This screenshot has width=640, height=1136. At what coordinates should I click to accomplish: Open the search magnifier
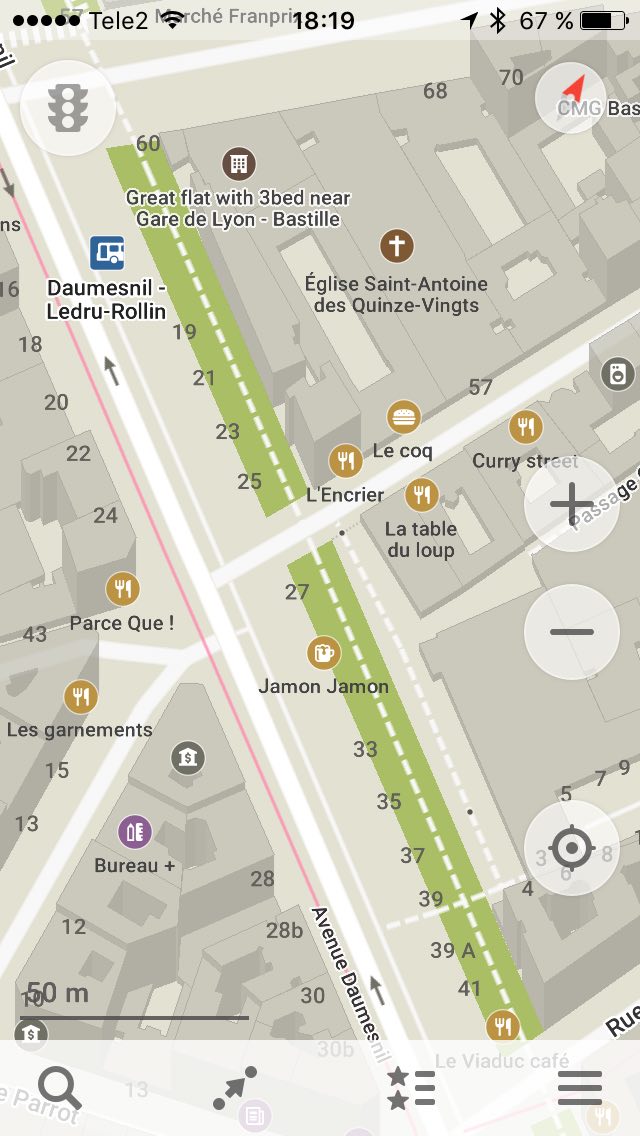(x=60, y=1087)
